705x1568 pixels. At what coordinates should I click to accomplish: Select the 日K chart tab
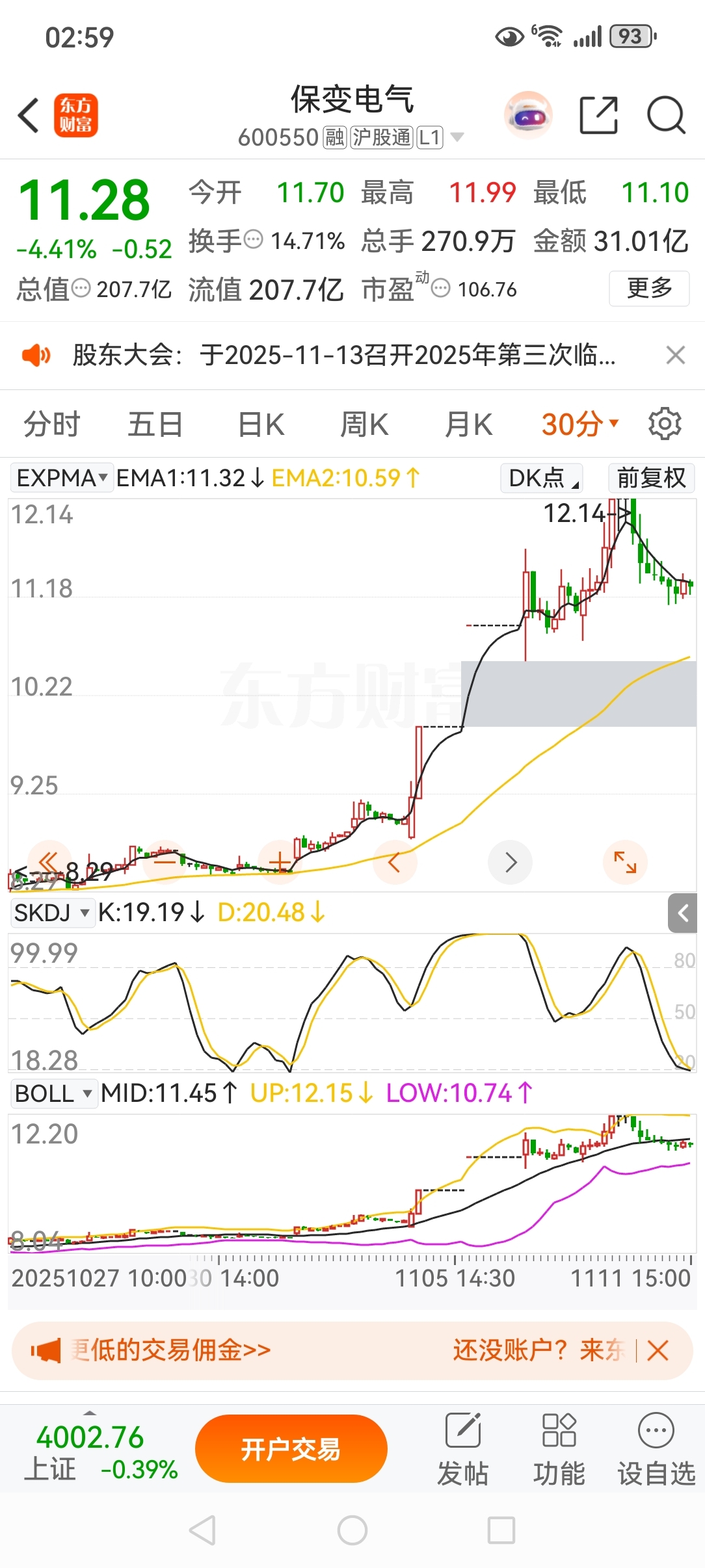261,425
